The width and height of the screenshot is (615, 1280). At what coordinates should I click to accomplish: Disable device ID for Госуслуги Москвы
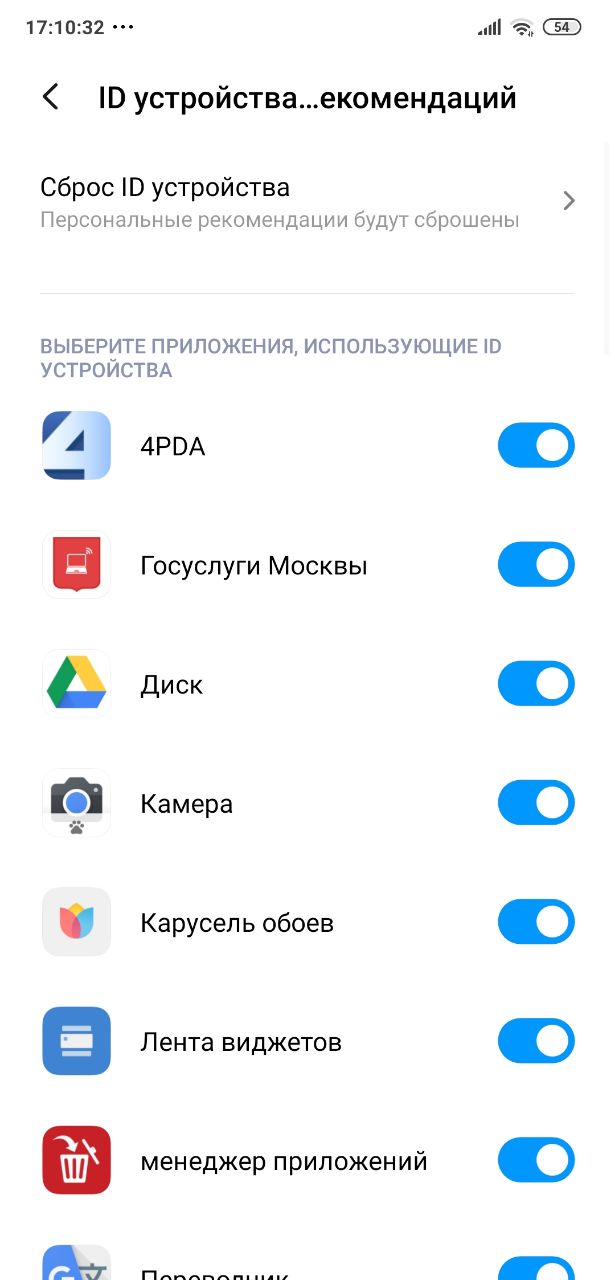coord(536,565)
